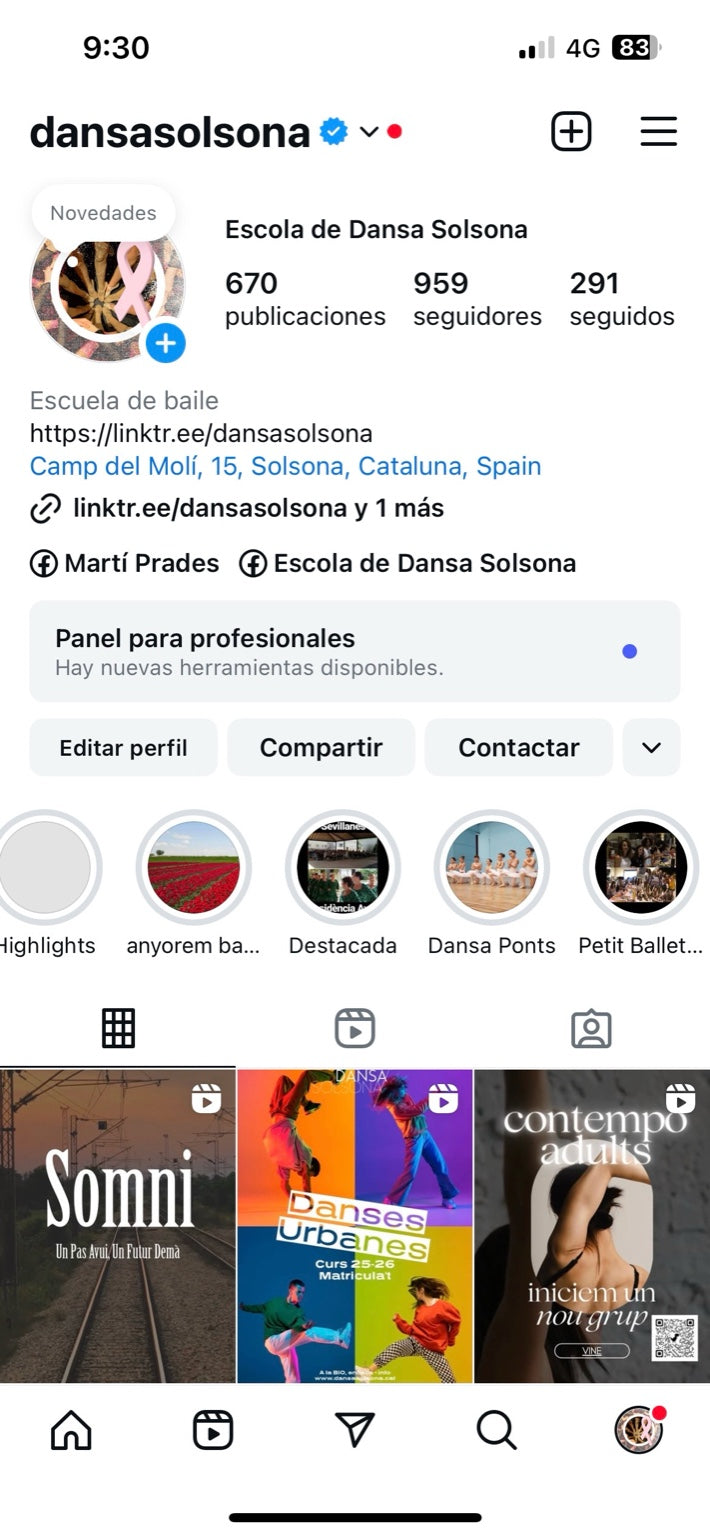Open the Camp del Molí address link
710x1537 pixels.
pos(285,466)
